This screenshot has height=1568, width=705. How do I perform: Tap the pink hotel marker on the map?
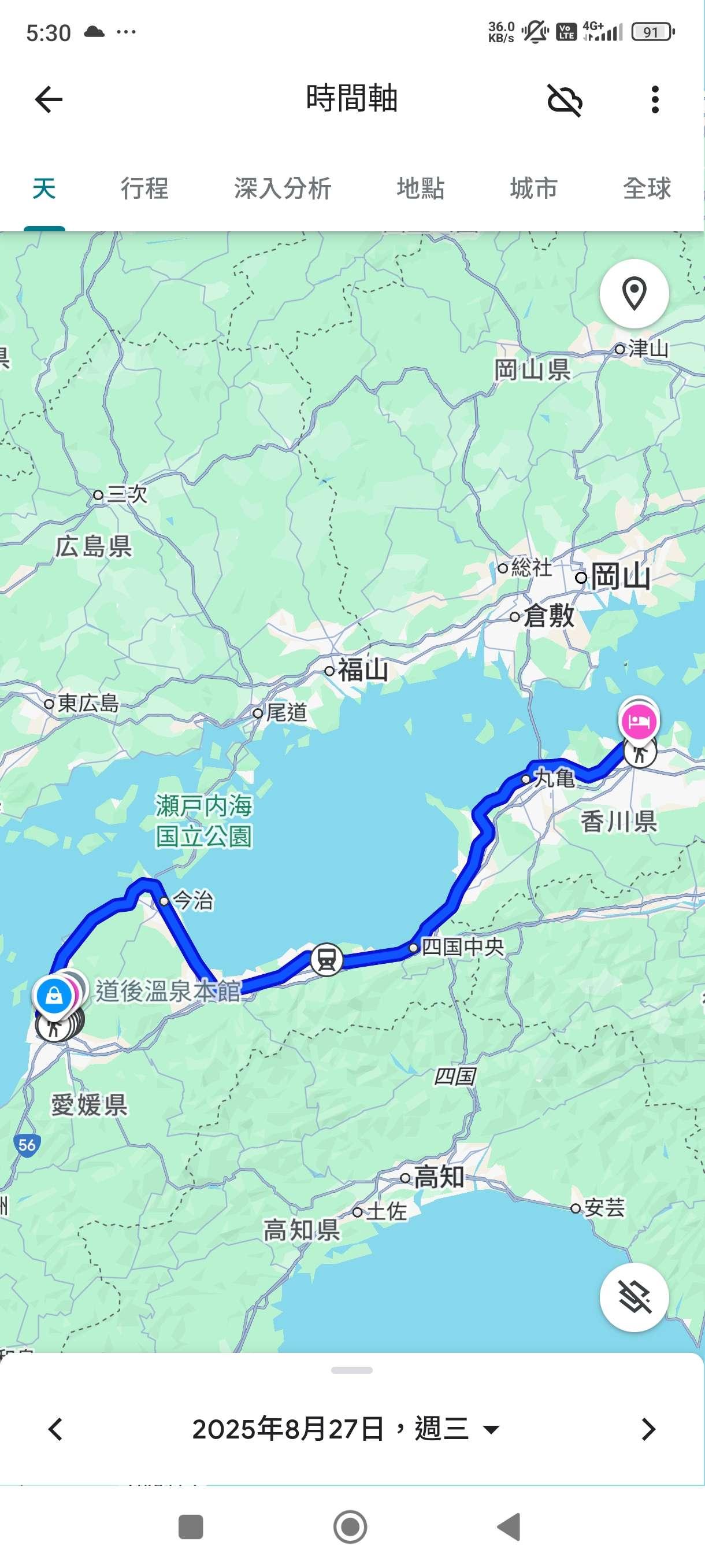[638, 721]
